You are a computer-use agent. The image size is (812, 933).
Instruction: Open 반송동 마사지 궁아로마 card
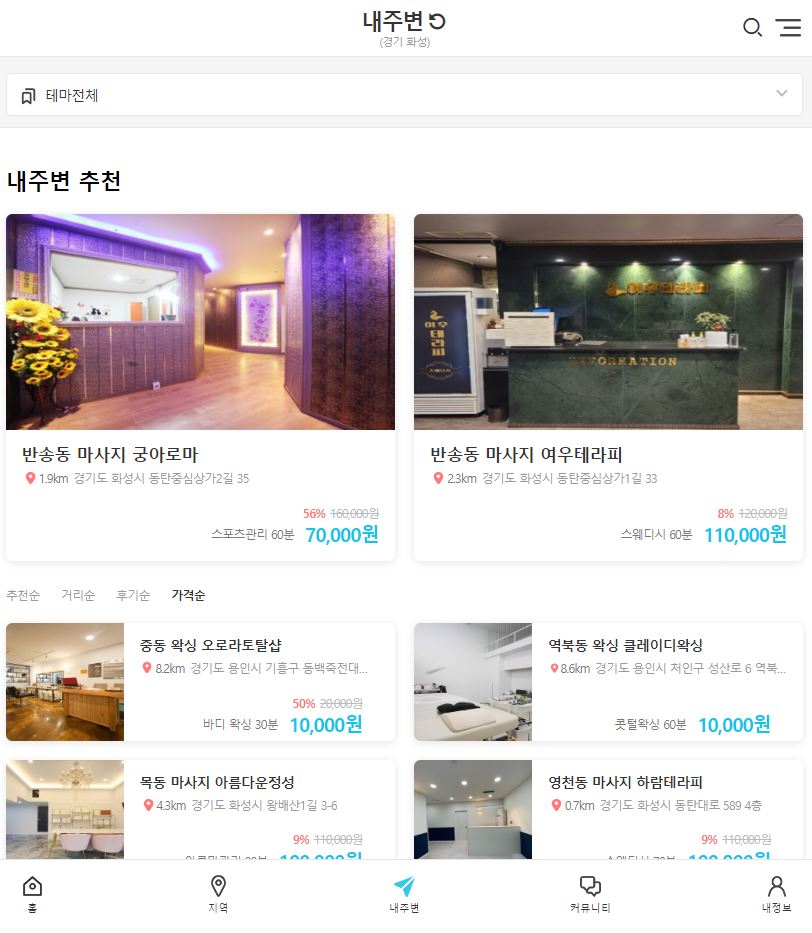(x=200, y=387)
